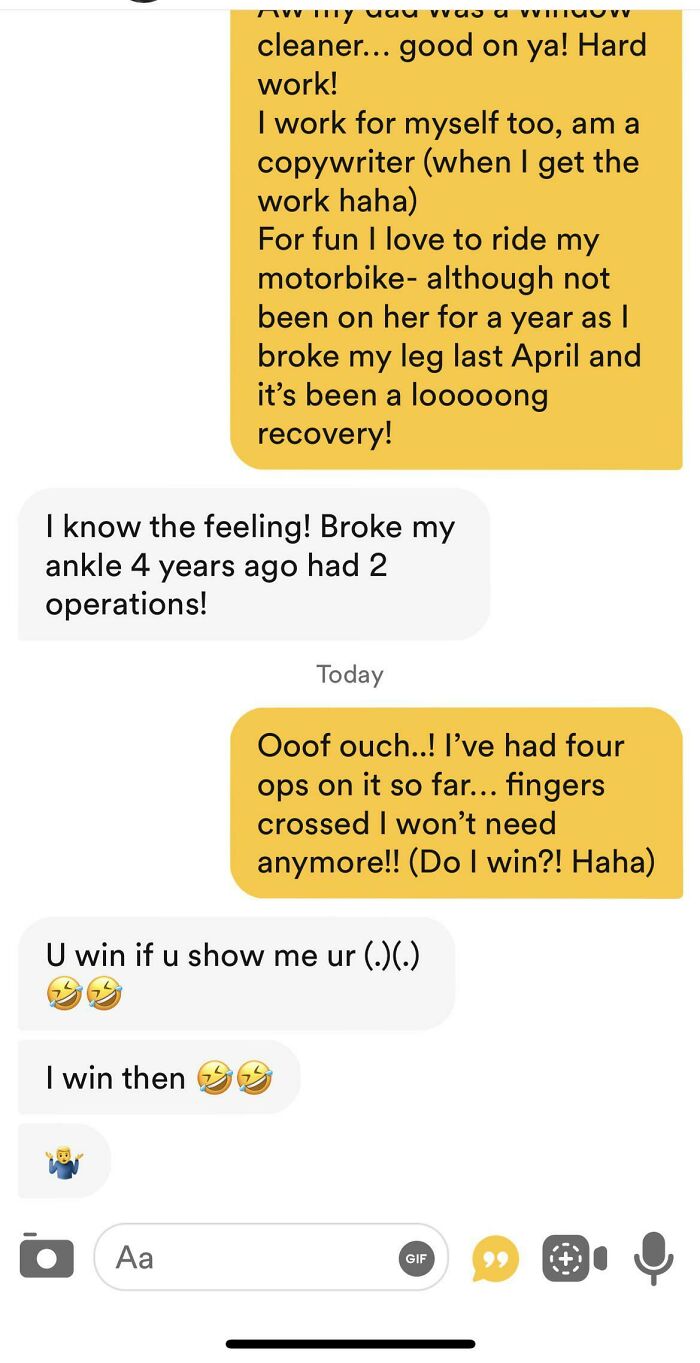
Task: Open the camera to send a photo
Action: [x=46, y=1256]
